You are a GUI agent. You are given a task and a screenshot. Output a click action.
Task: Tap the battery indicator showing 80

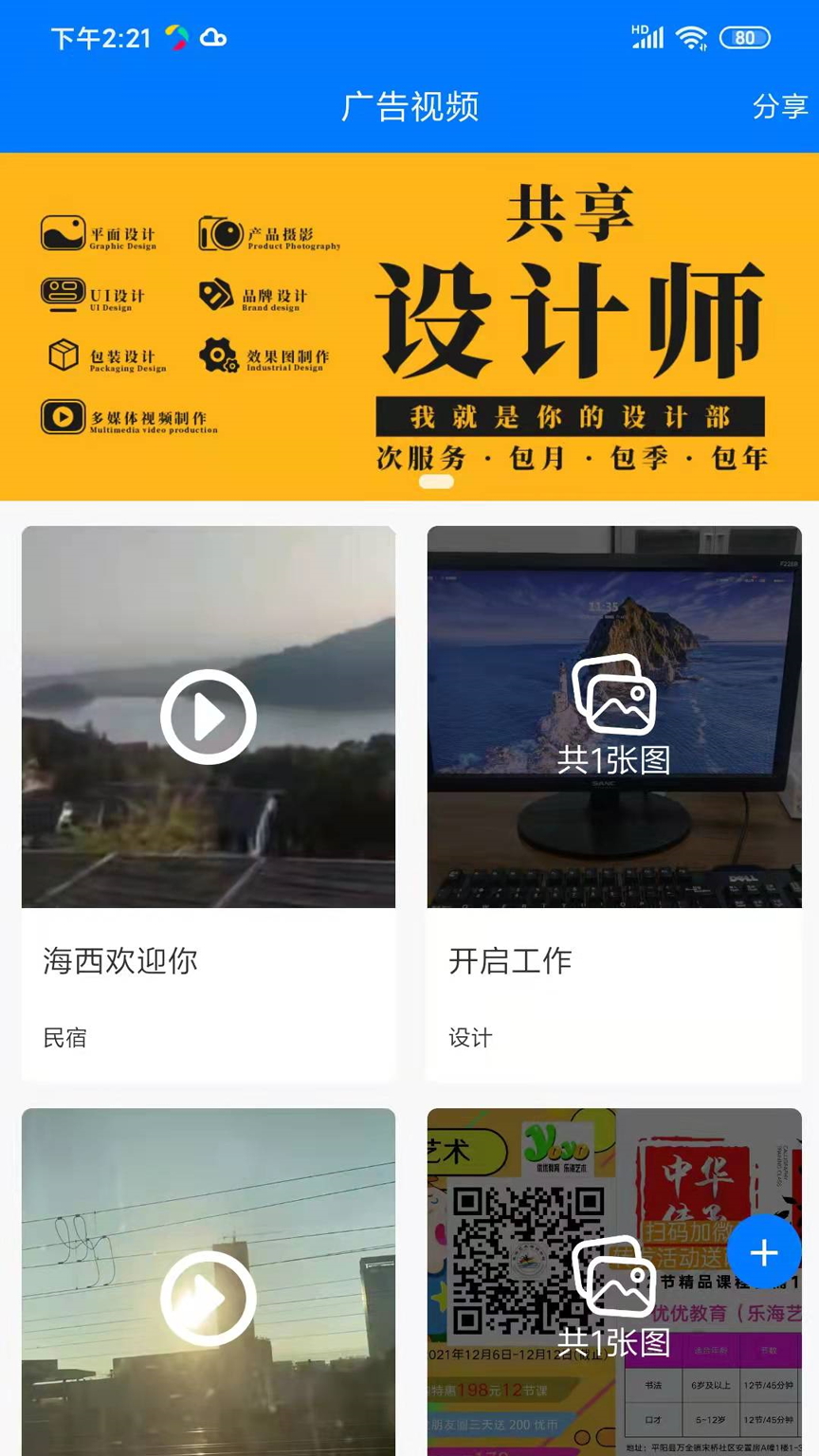[x=746, y=38]
